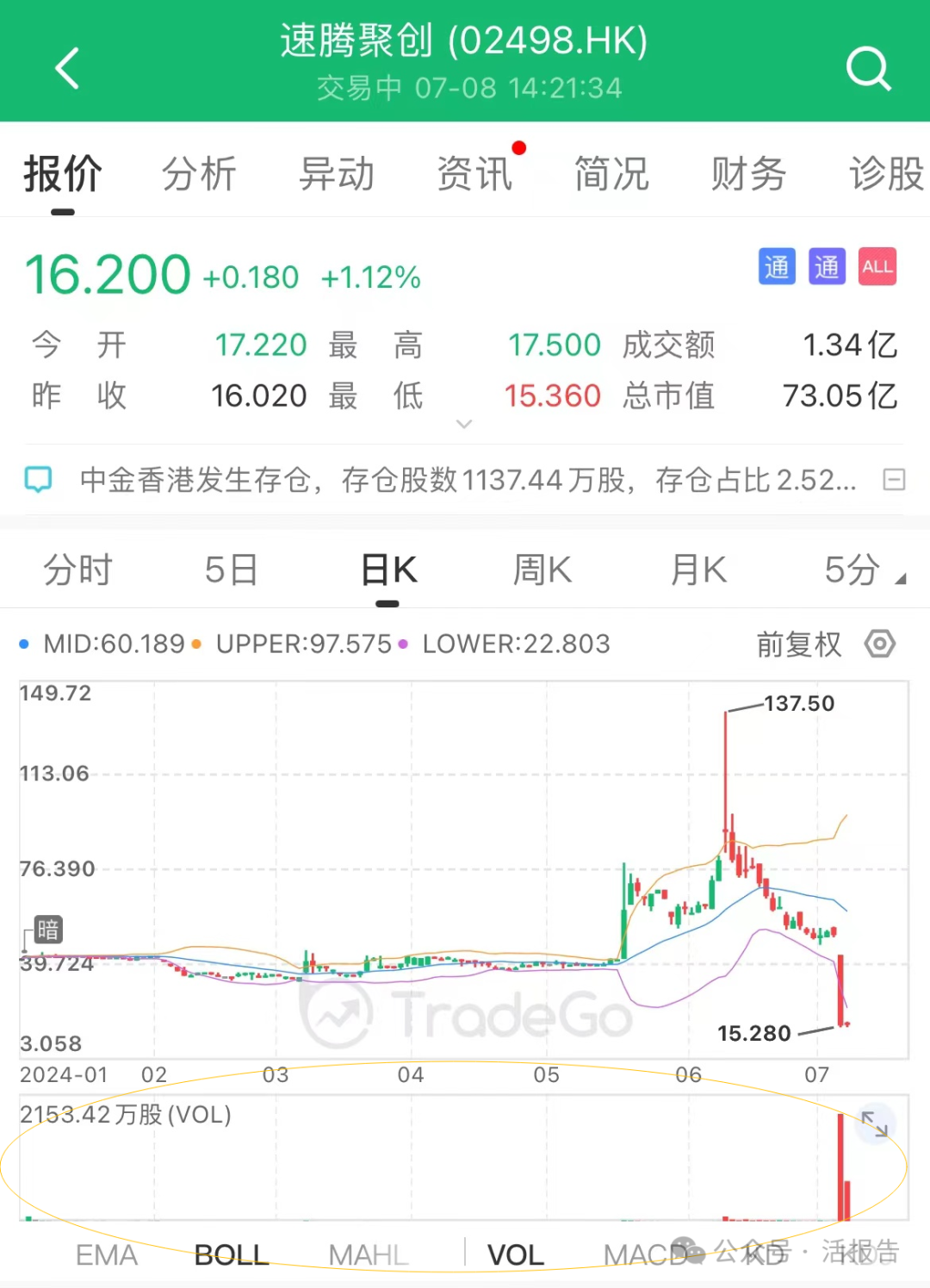This screenshot has height=1288, width=930.
Task: Select the 周K weekly chart view
Action: [541, 569]
